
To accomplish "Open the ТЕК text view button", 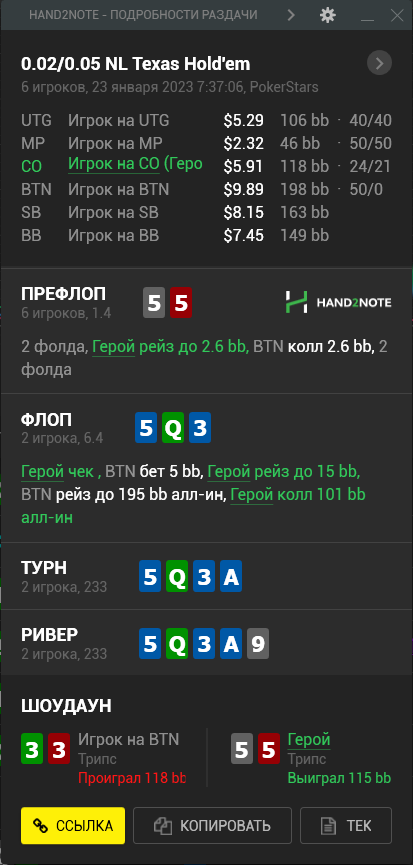I will tap(346, 826).
